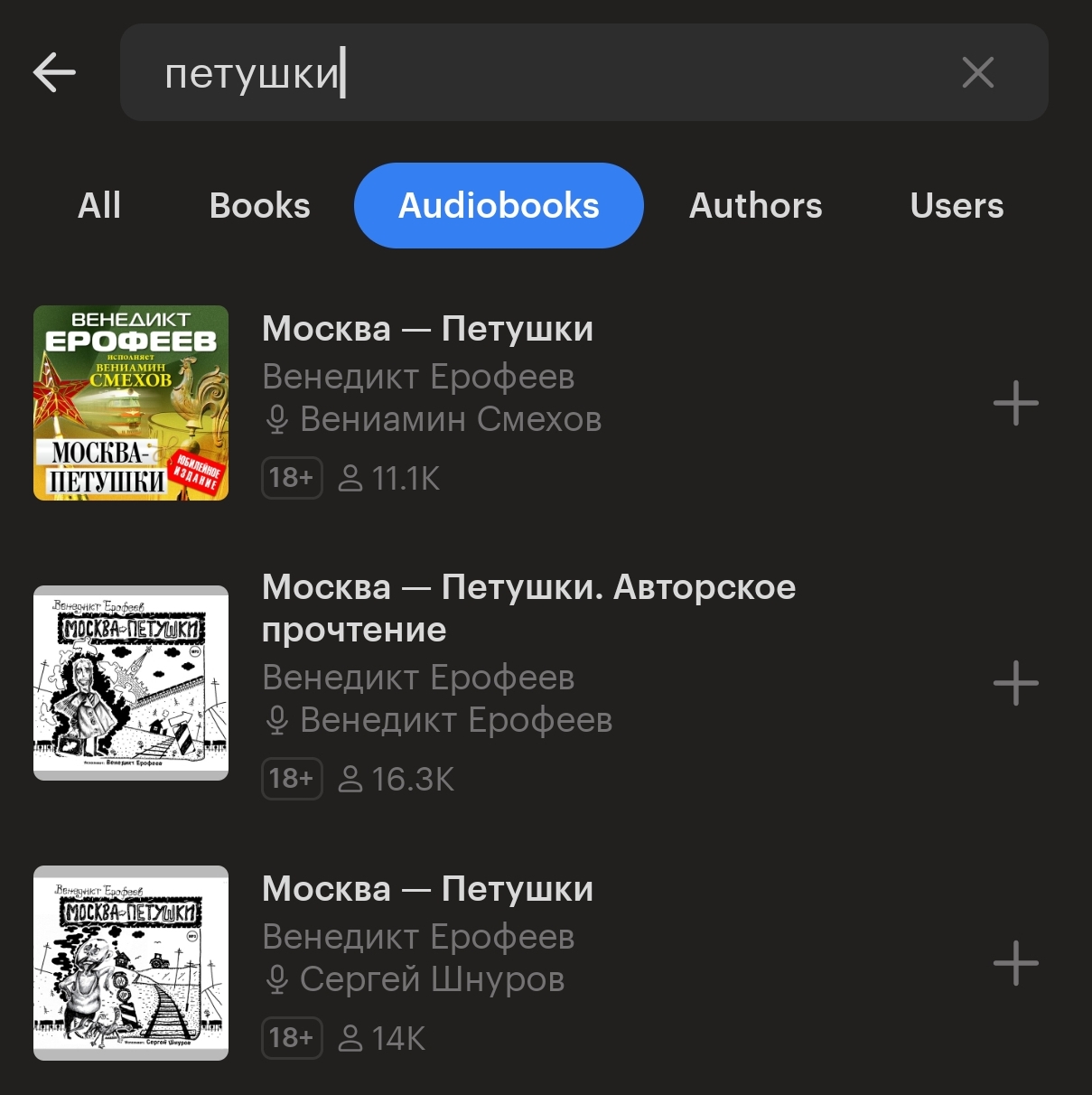Open Москва — Петушки. Авторское прочтение
This screenshot has width=1092, height=1095.
528,608
